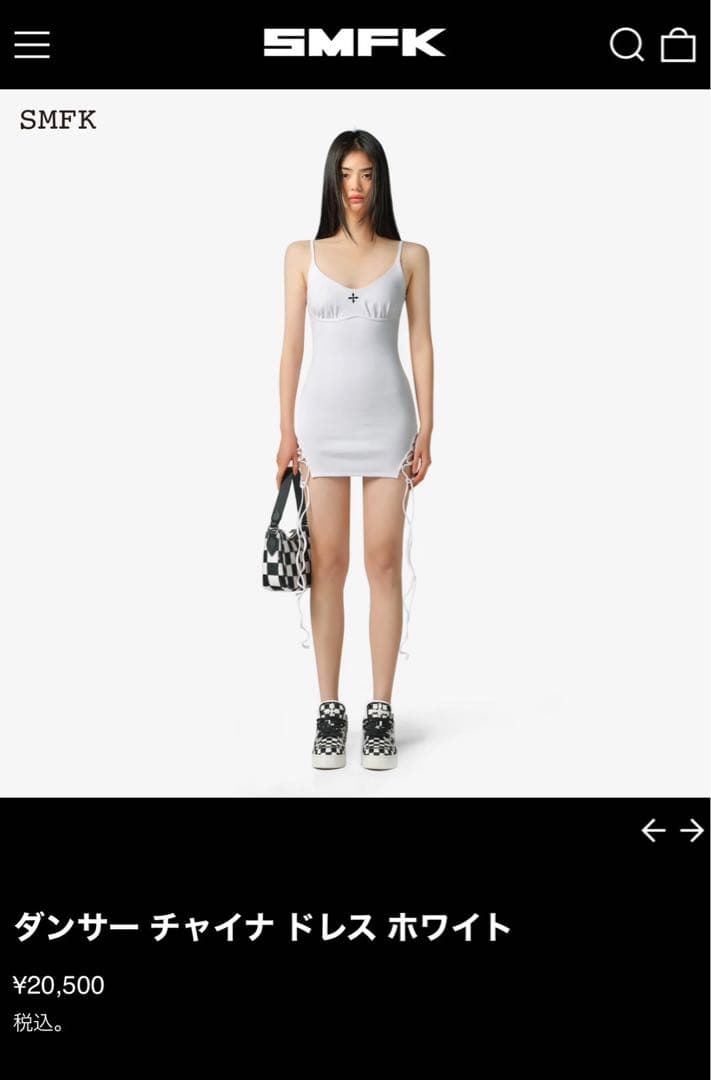
Task: Show the previous product image
Action: click(653, 830)
